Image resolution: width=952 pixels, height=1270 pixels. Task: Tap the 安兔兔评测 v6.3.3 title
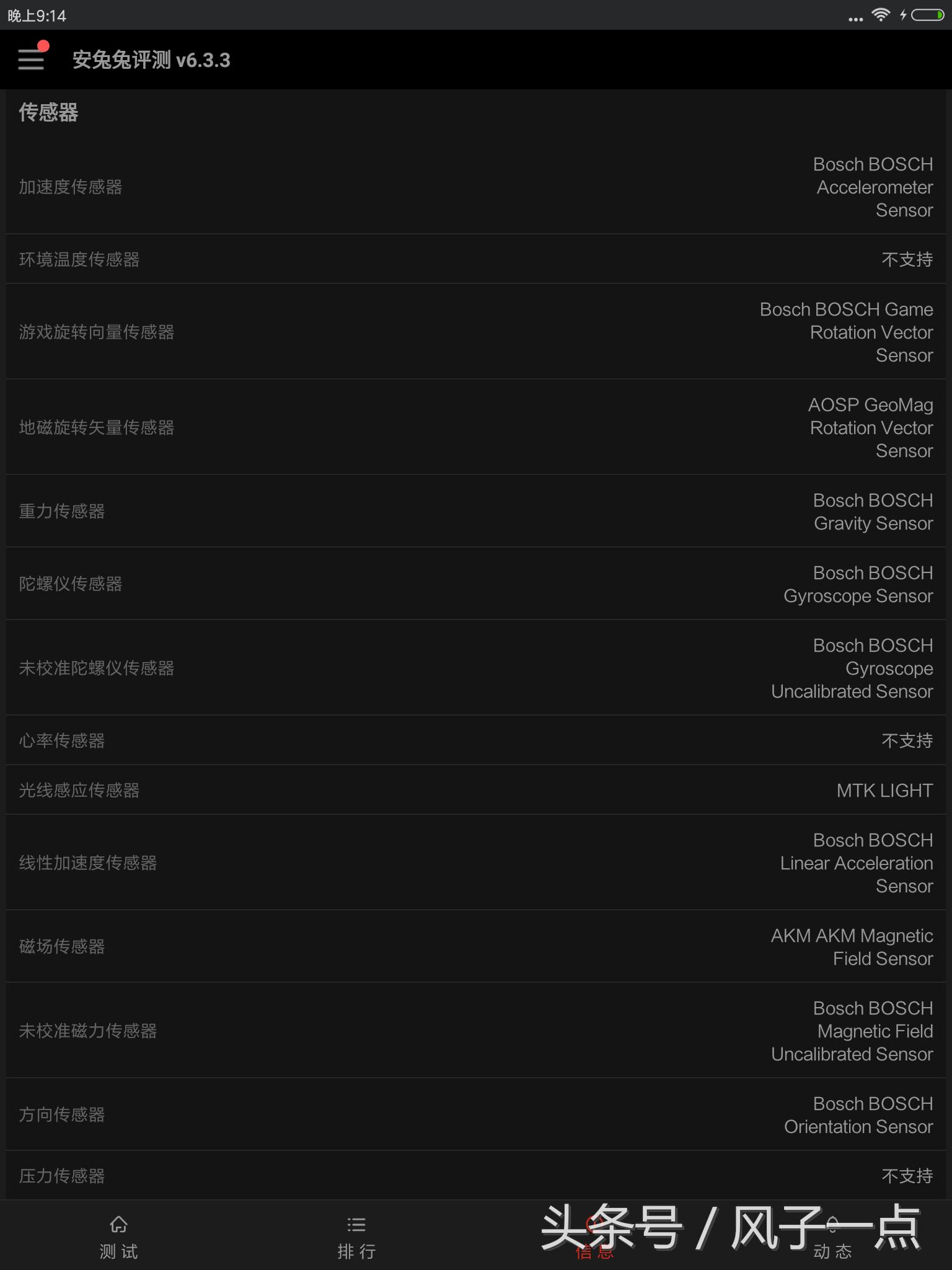point(150,60)
